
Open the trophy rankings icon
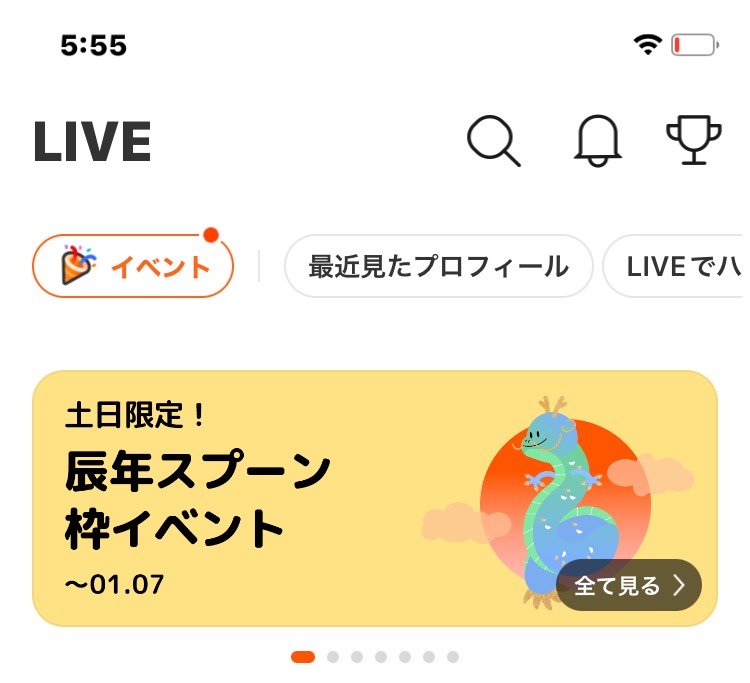click(693, 141)
